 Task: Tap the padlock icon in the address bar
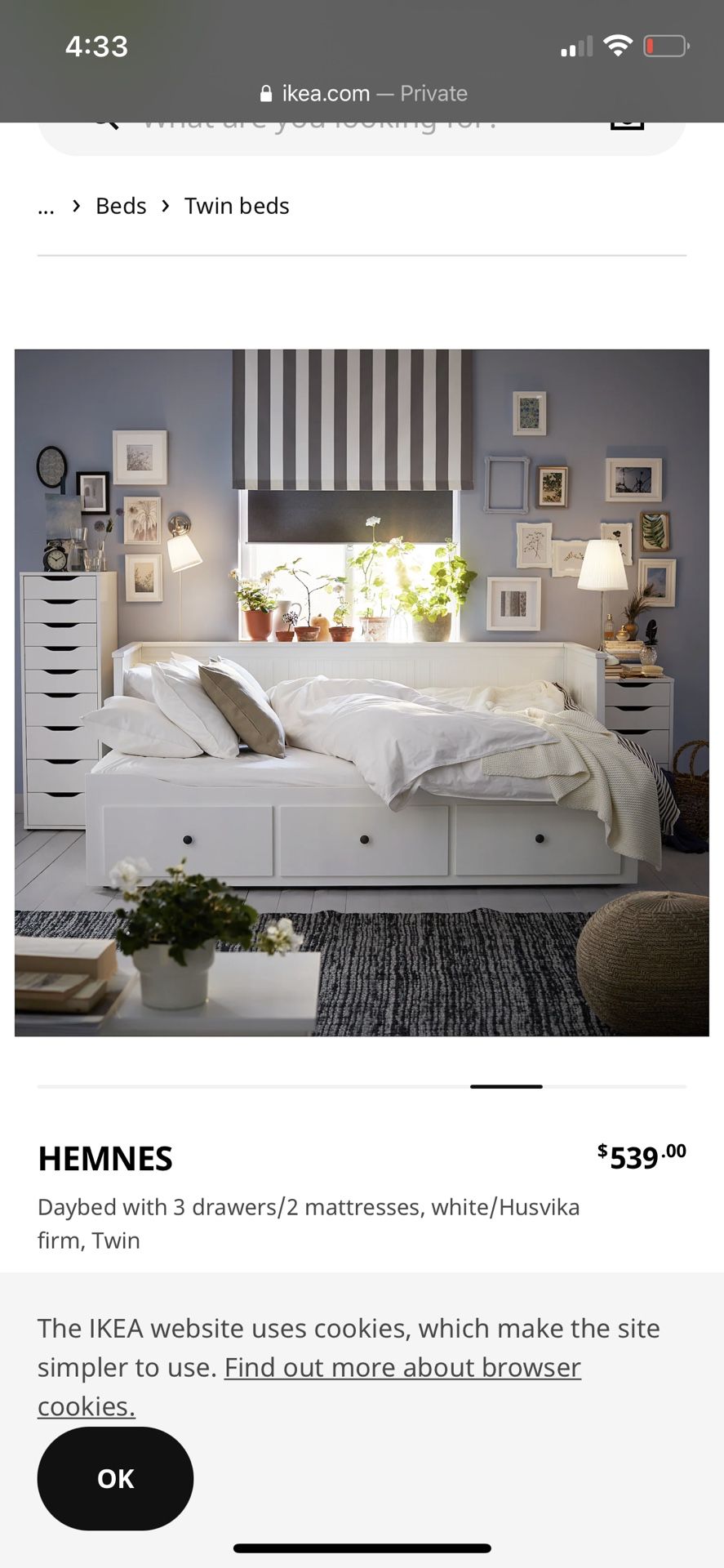click(x=265, y=92)
